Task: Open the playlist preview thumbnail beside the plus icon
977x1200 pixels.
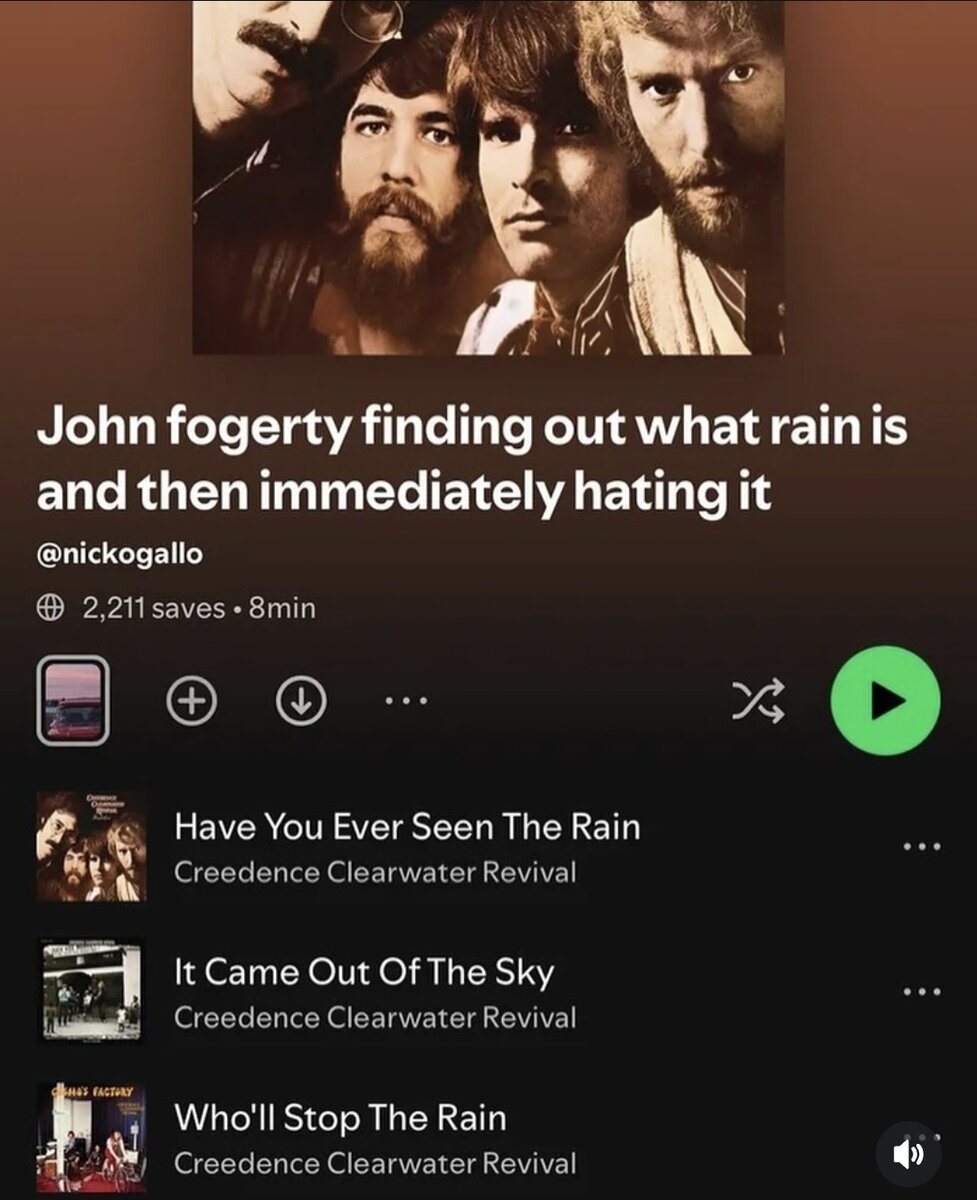Action: pyautogui.click(x=72, y=701)
